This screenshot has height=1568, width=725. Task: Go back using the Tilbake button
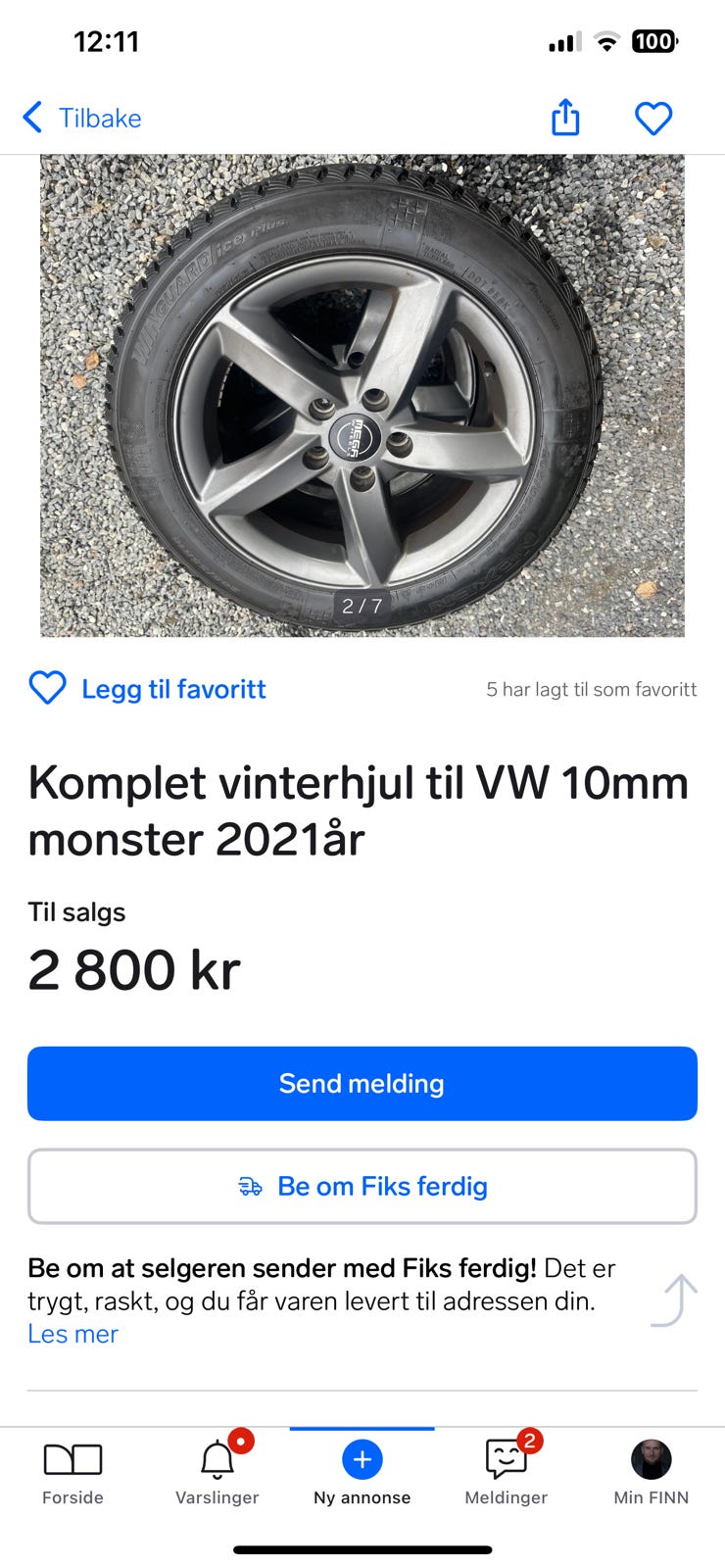click(82, 119)
